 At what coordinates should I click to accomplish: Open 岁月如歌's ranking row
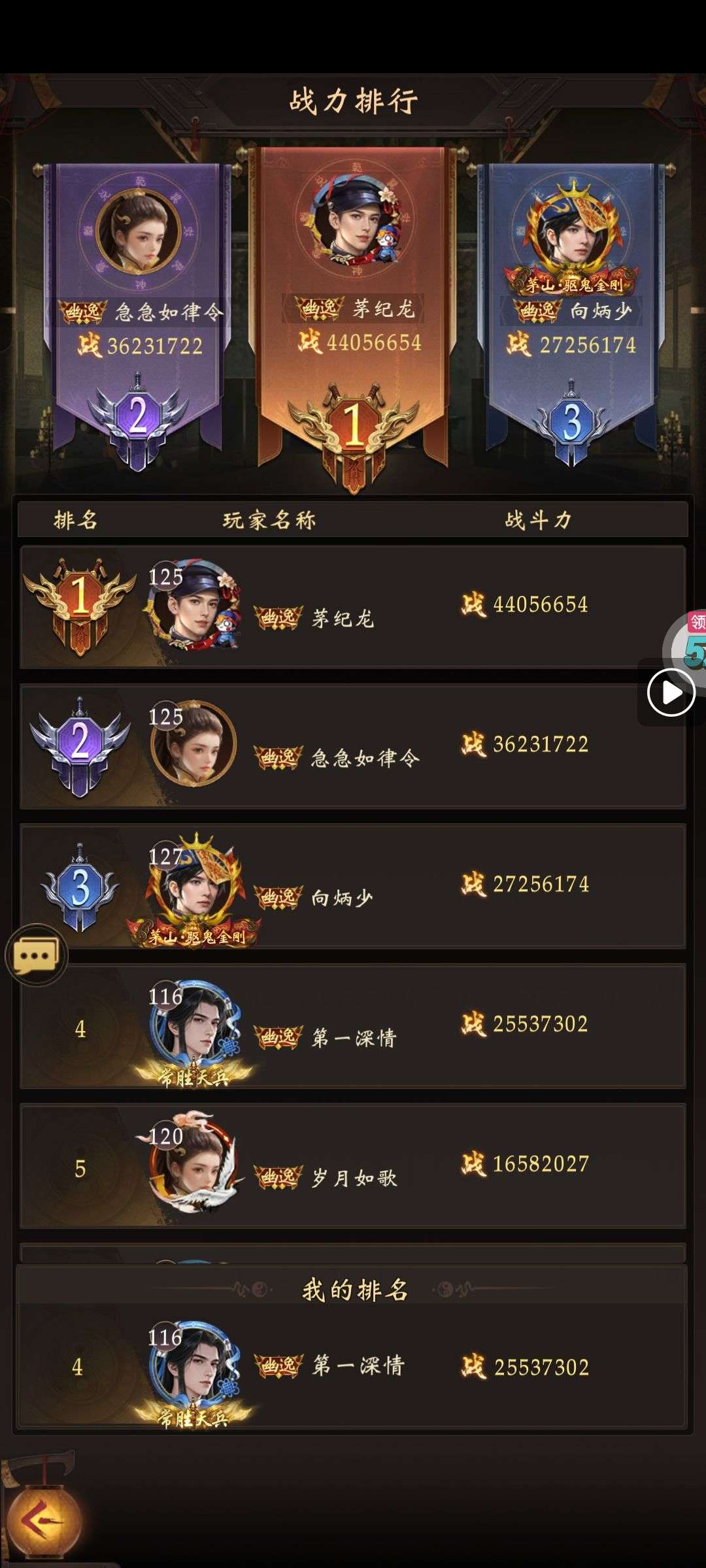coord(353,1166)
